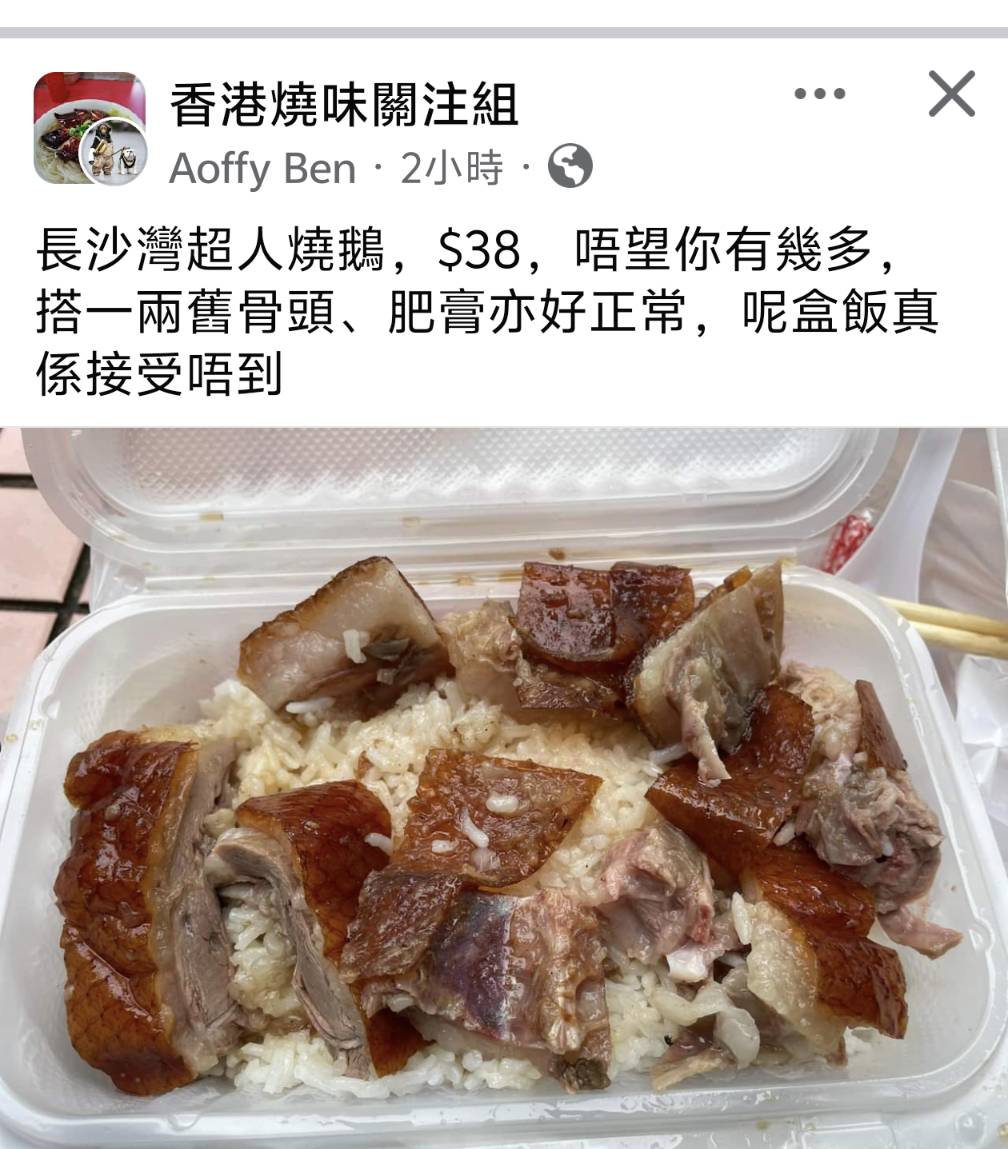The image size is (1008, 1149).
Task: Open the roast goose rice photo
Action: pos(504,800)
